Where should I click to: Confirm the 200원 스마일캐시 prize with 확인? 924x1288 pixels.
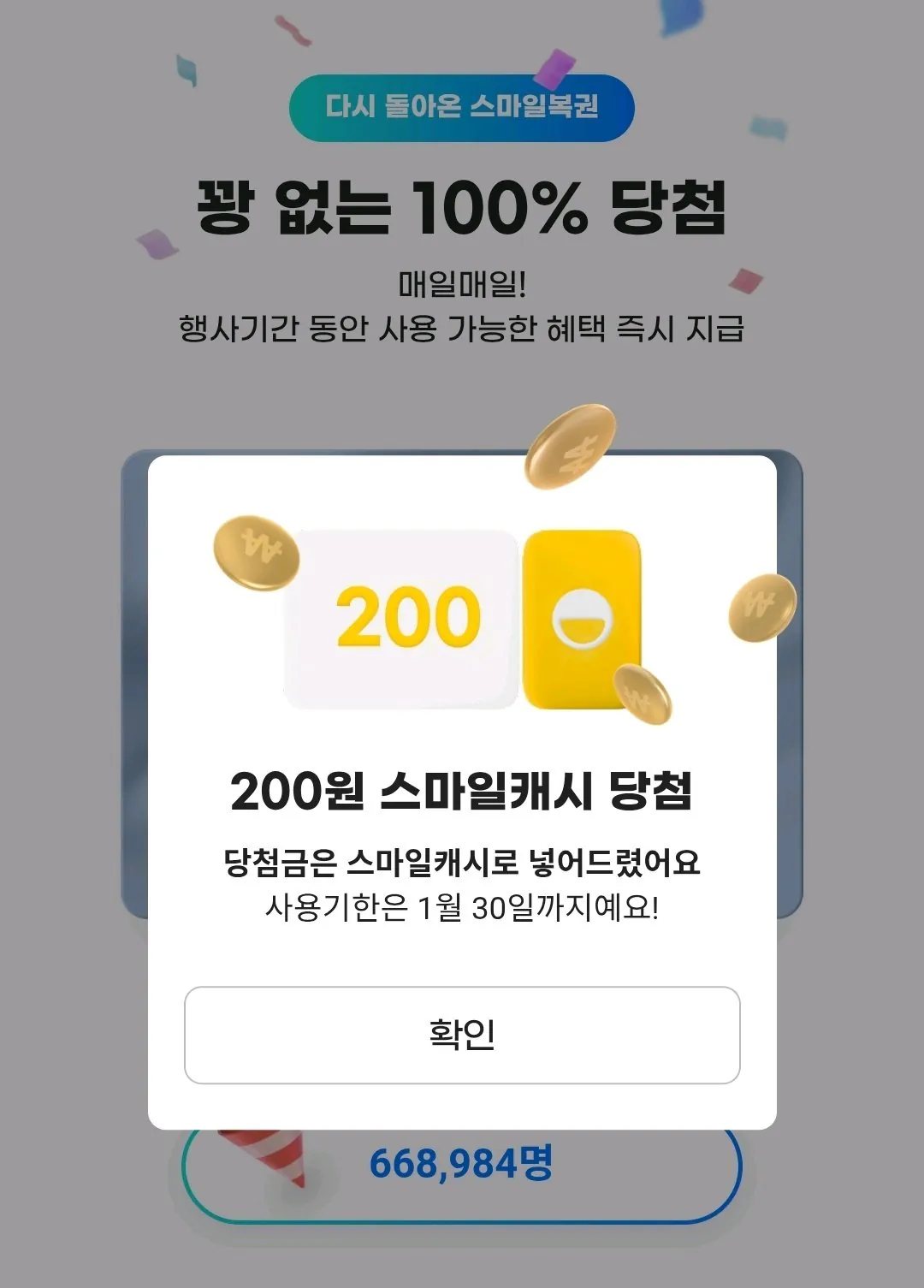(462, 1035)
